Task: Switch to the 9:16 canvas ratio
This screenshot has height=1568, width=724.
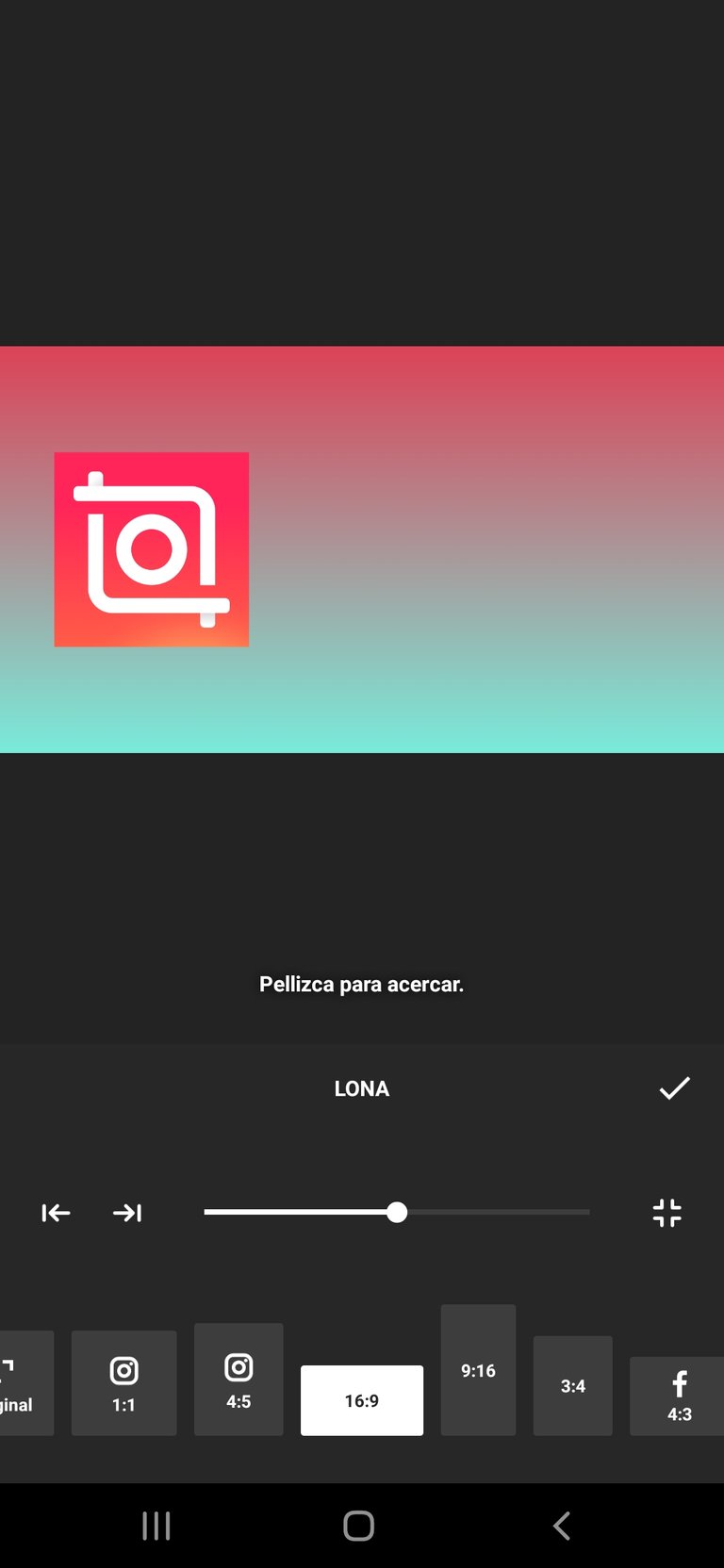Action: (478, 1370)
